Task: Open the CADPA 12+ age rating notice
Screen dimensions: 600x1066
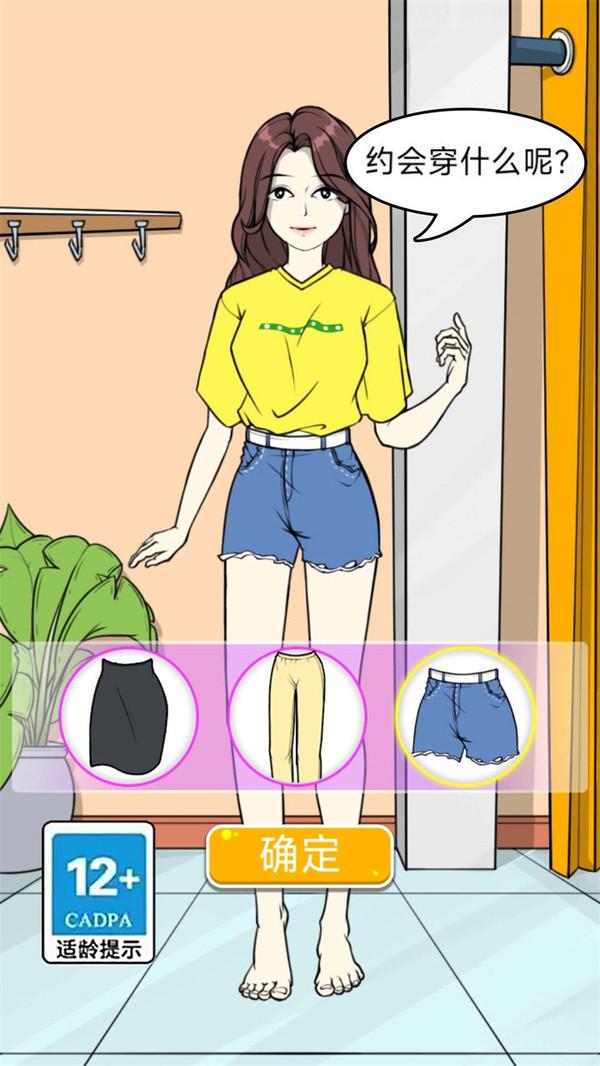Action: click(x=98, y=892)
